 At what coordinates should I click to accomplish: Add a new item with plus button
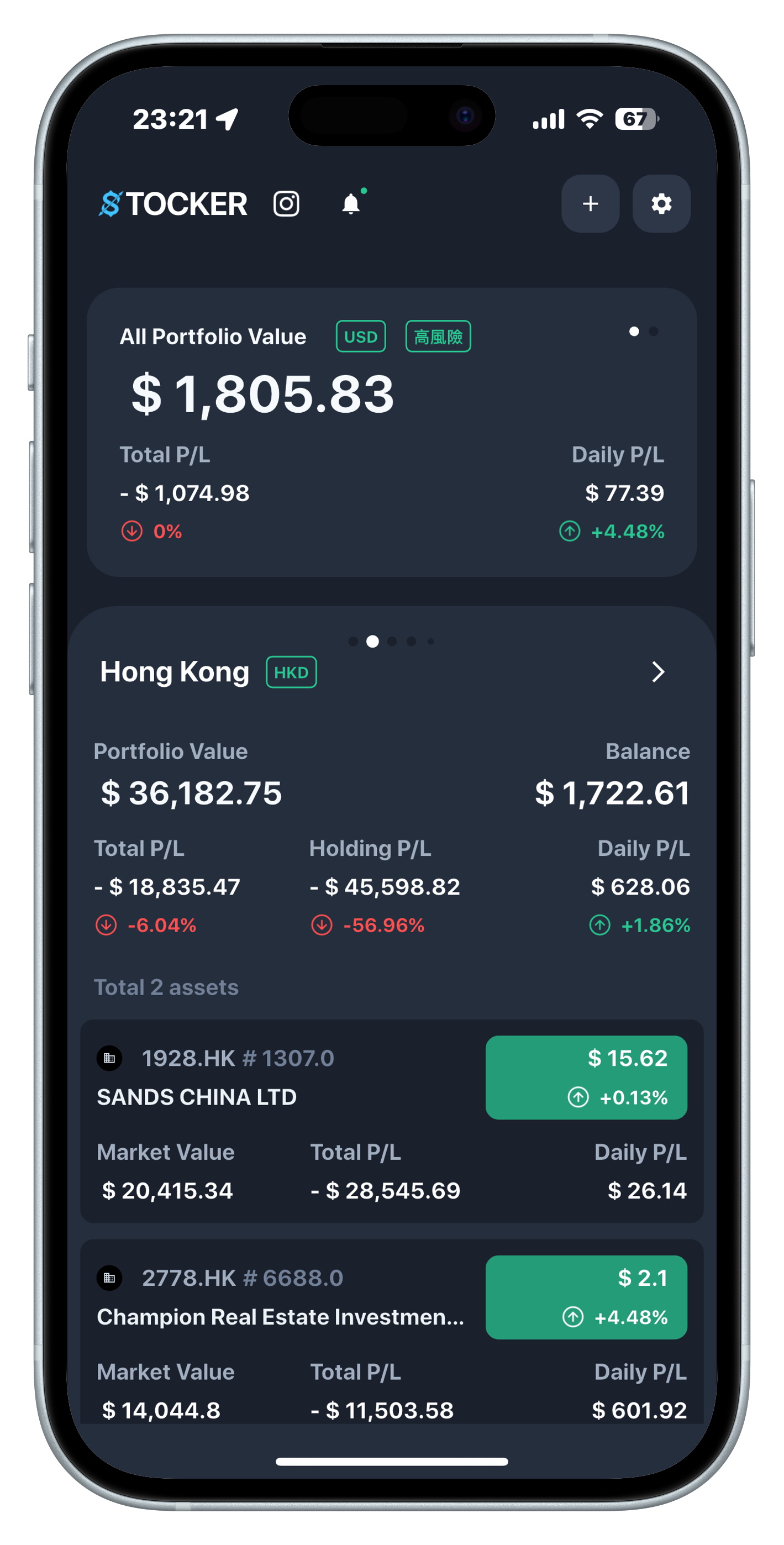coord(590,204)
